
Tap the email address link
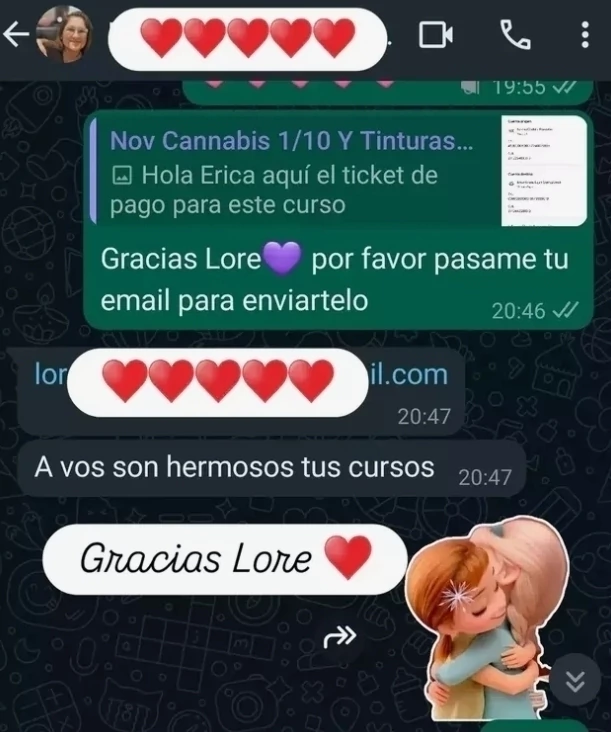click(x=241, y=375)
